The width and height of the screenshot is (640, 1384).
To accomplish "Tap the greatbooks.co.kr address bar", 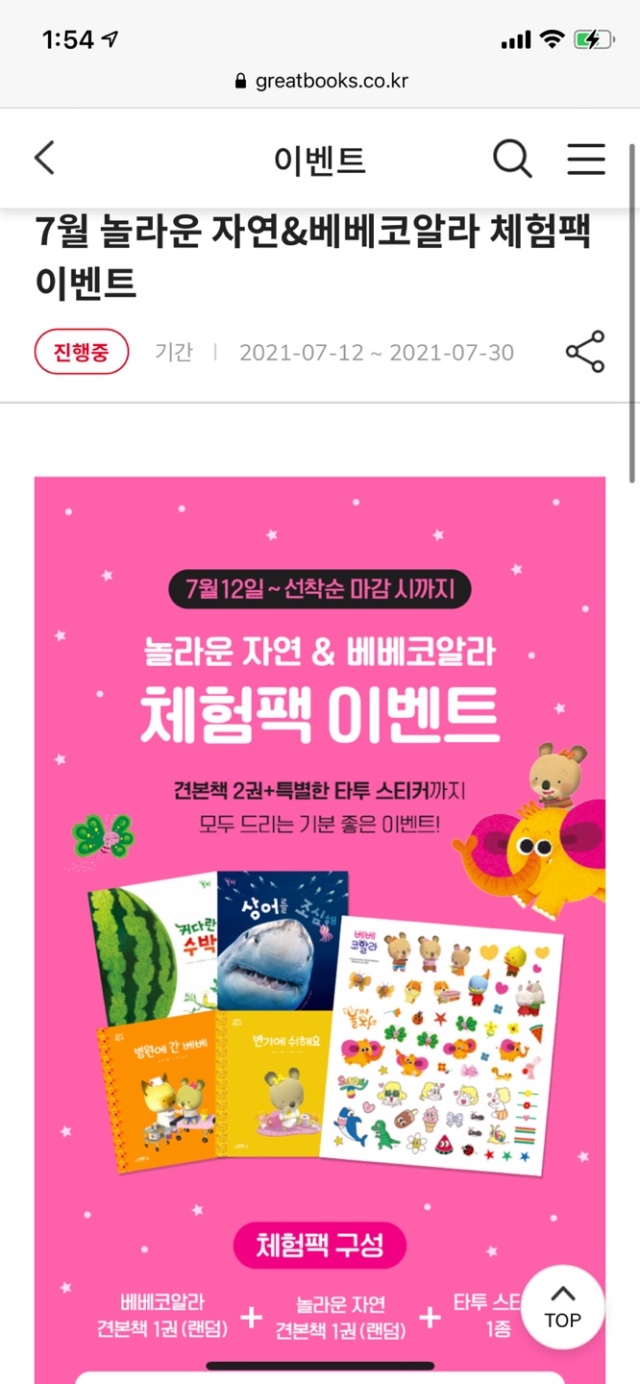I will (x=320, y=81).
